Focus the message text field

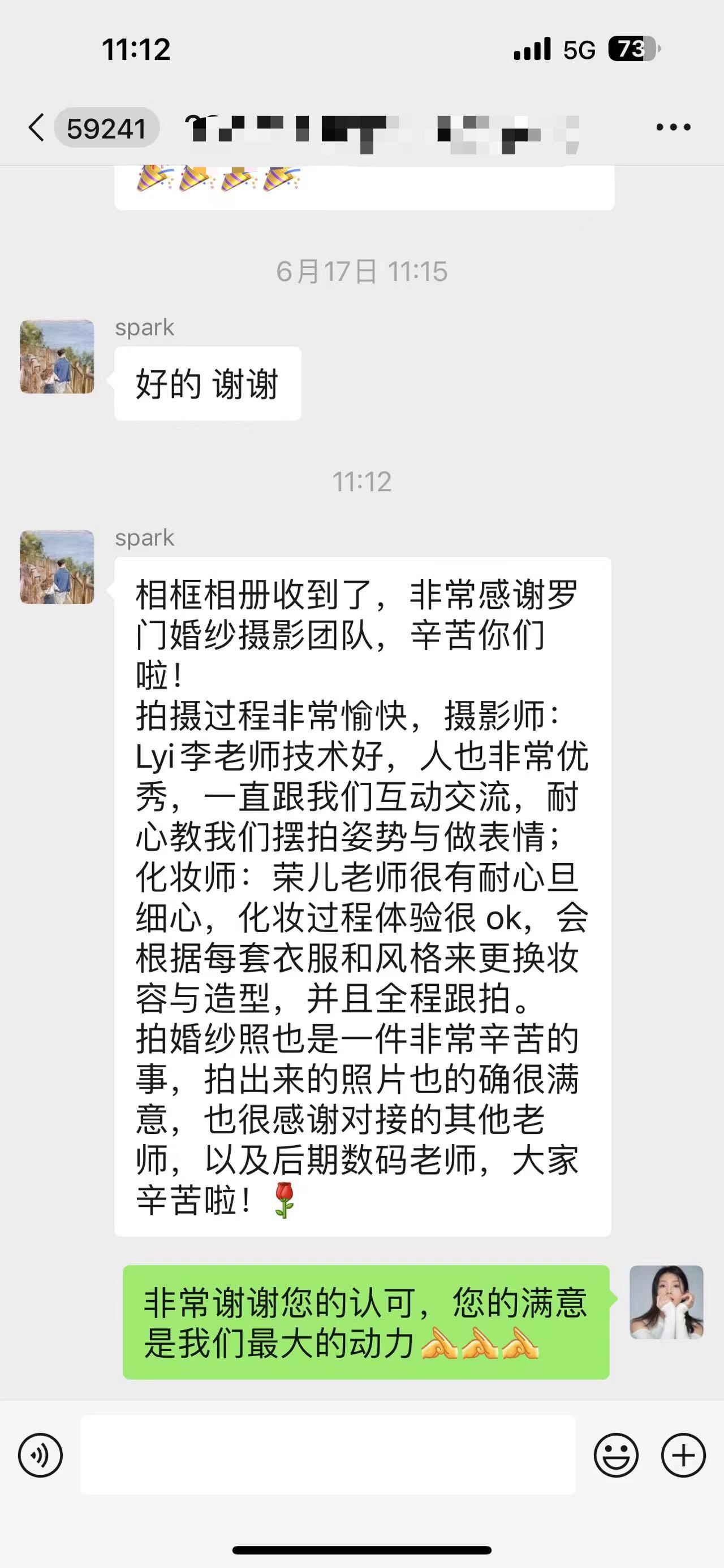[x=327, y=1454]
